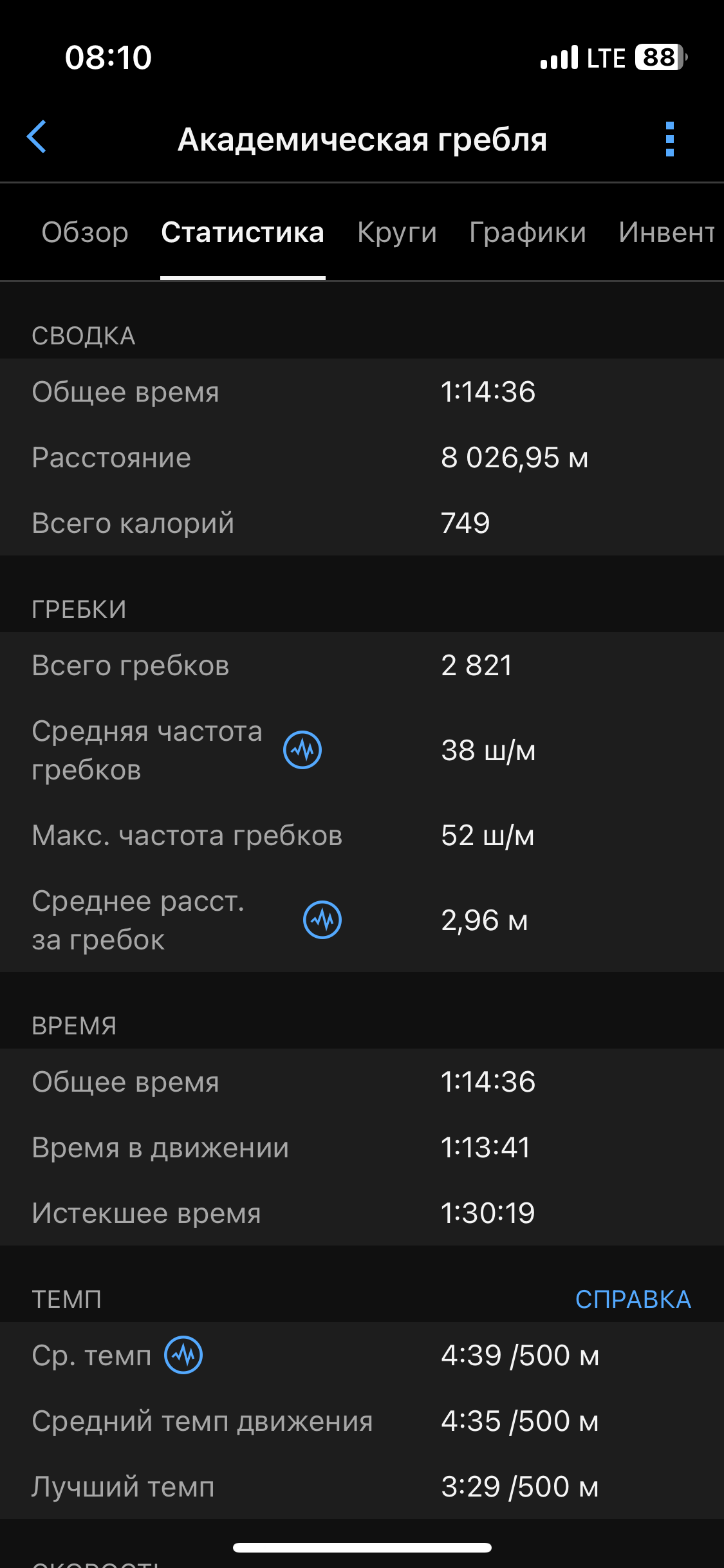The image size is (724, 1568).
Task: Go back using the blue arrow
Action: [37, 137]
